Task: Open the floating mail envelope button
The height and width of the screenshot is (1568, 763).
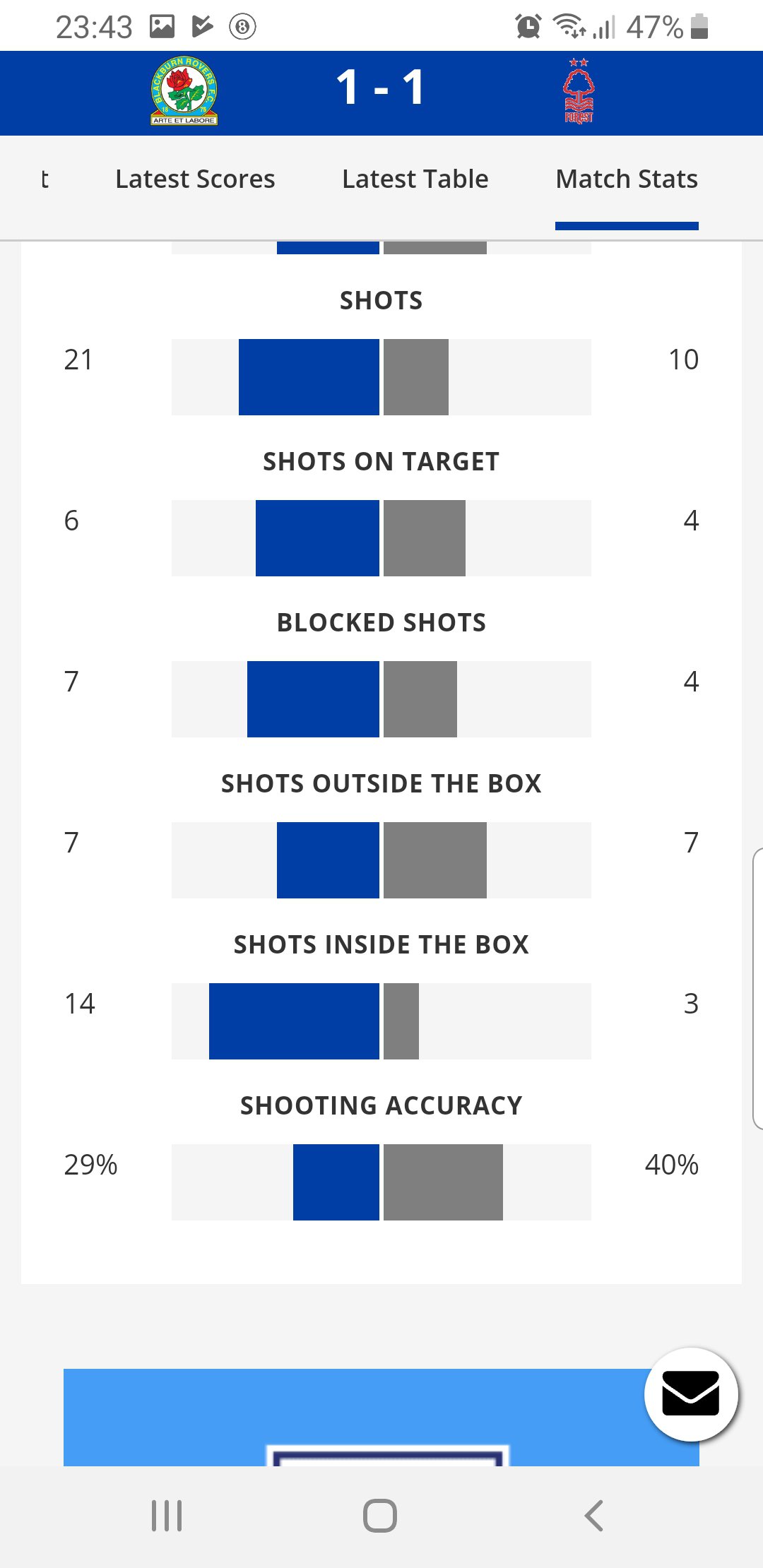Action: pyautogui.click(x=691, y=1394)
